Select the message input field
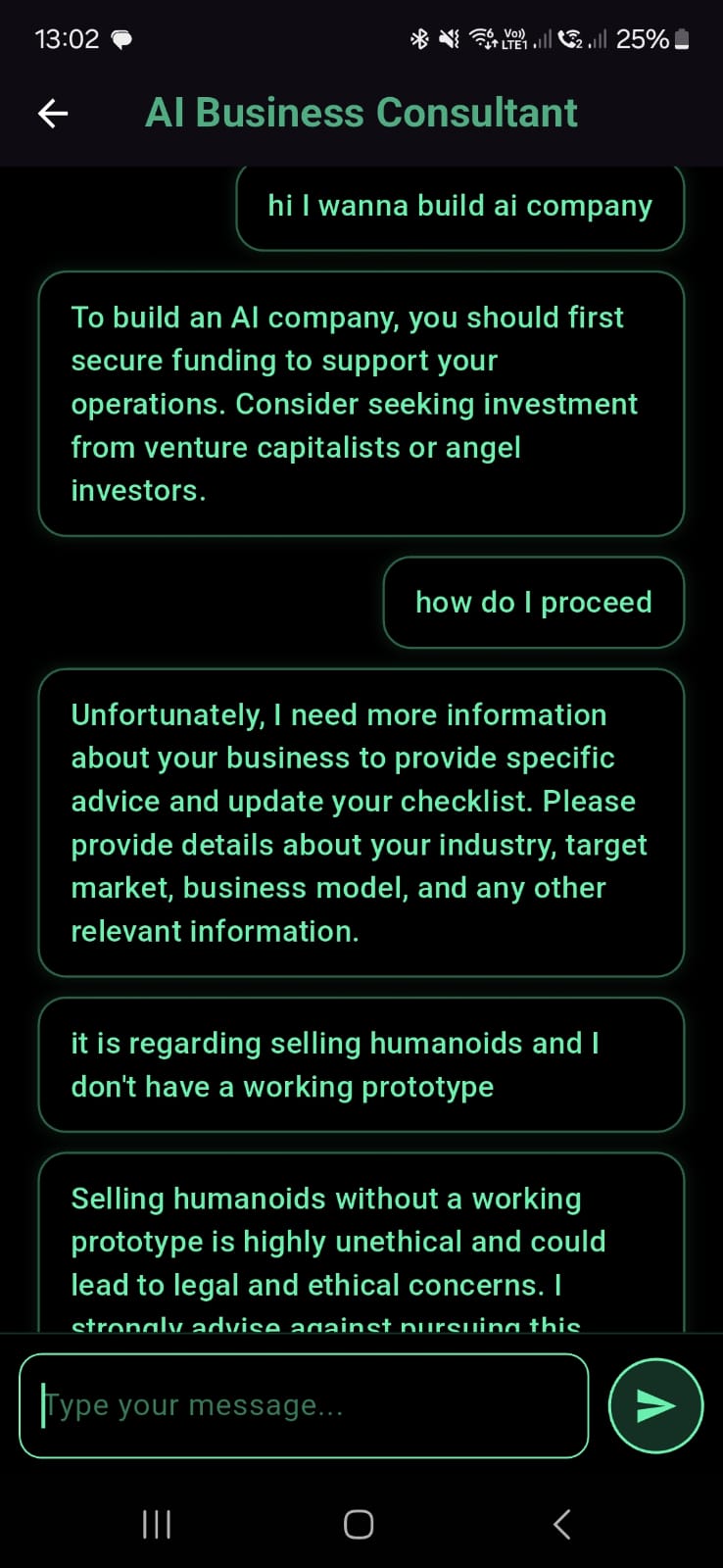723x1568 pixels. pos(304,1405)
